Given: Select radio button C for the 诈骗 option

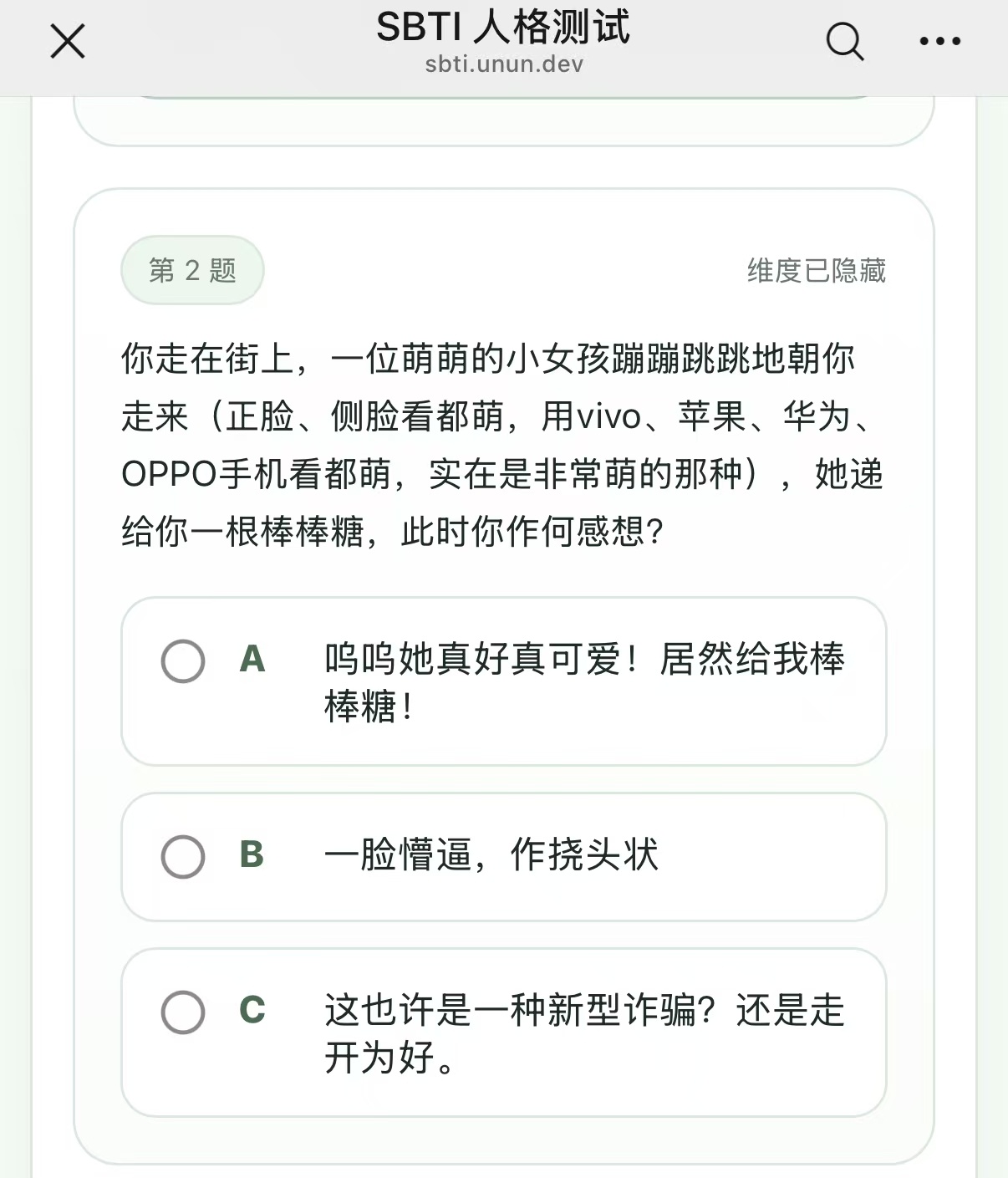Looking at the screenshot, I should click(x=183, y=1012).
